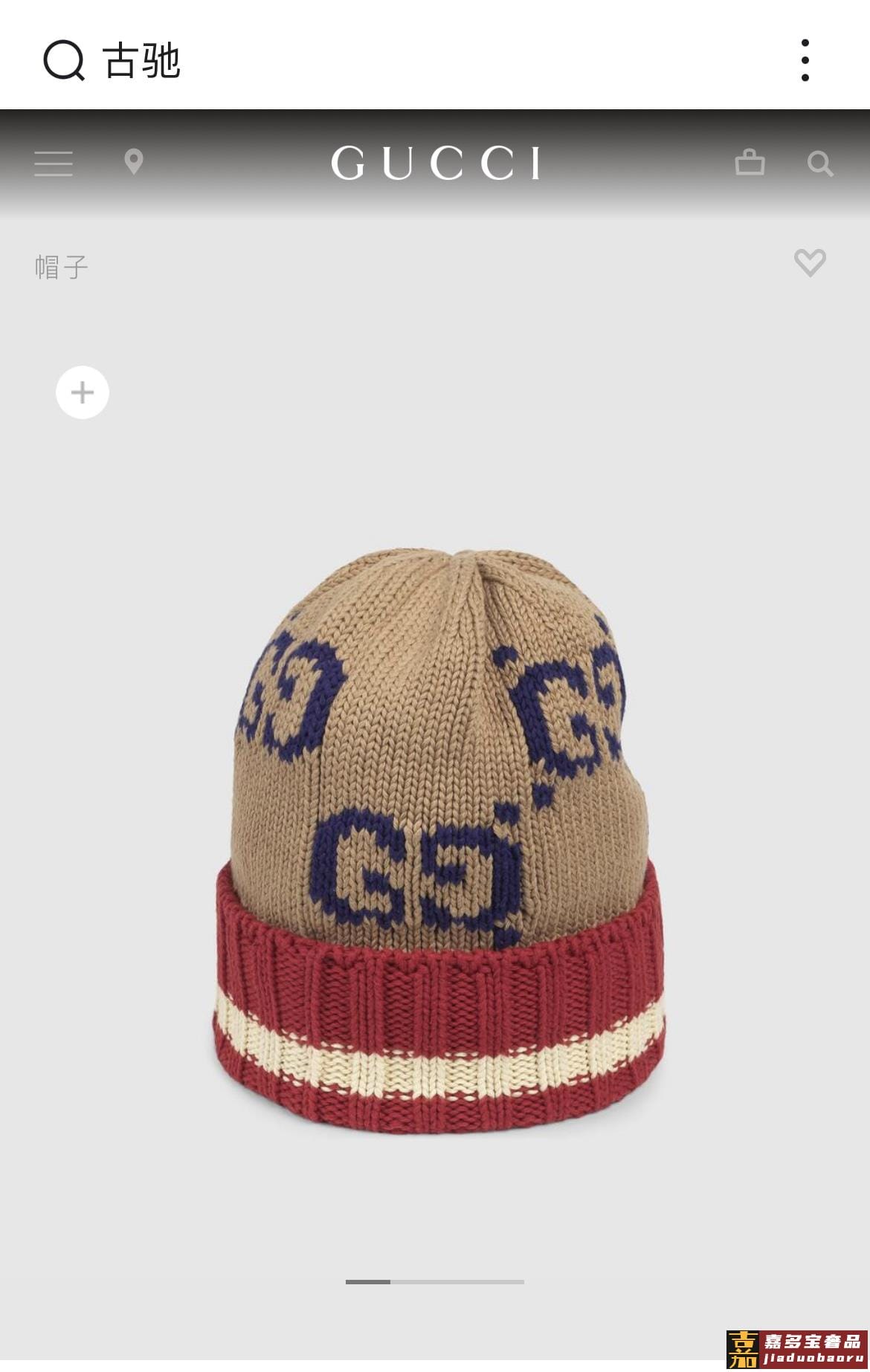Tap the 古驰 search field
Image resolution: width=870 pixels, height=1372 pixels.
141,60
